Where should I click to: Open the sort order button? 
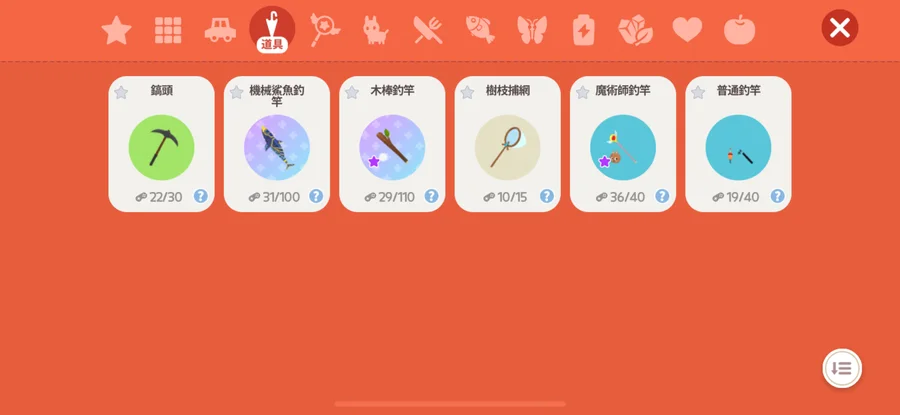pos(842,368)
